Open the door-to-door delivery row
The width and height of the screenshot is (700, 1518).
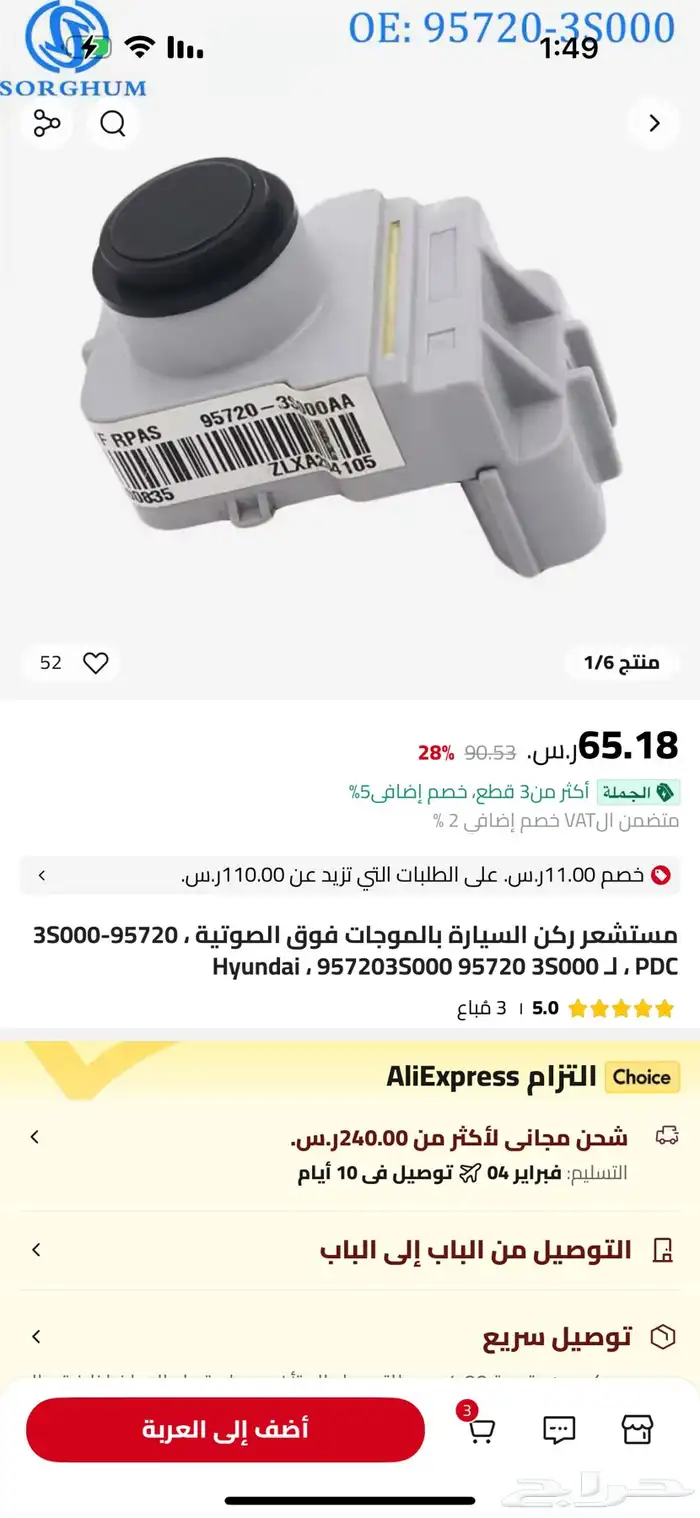pyautogui.click(x=350, y=1250)
